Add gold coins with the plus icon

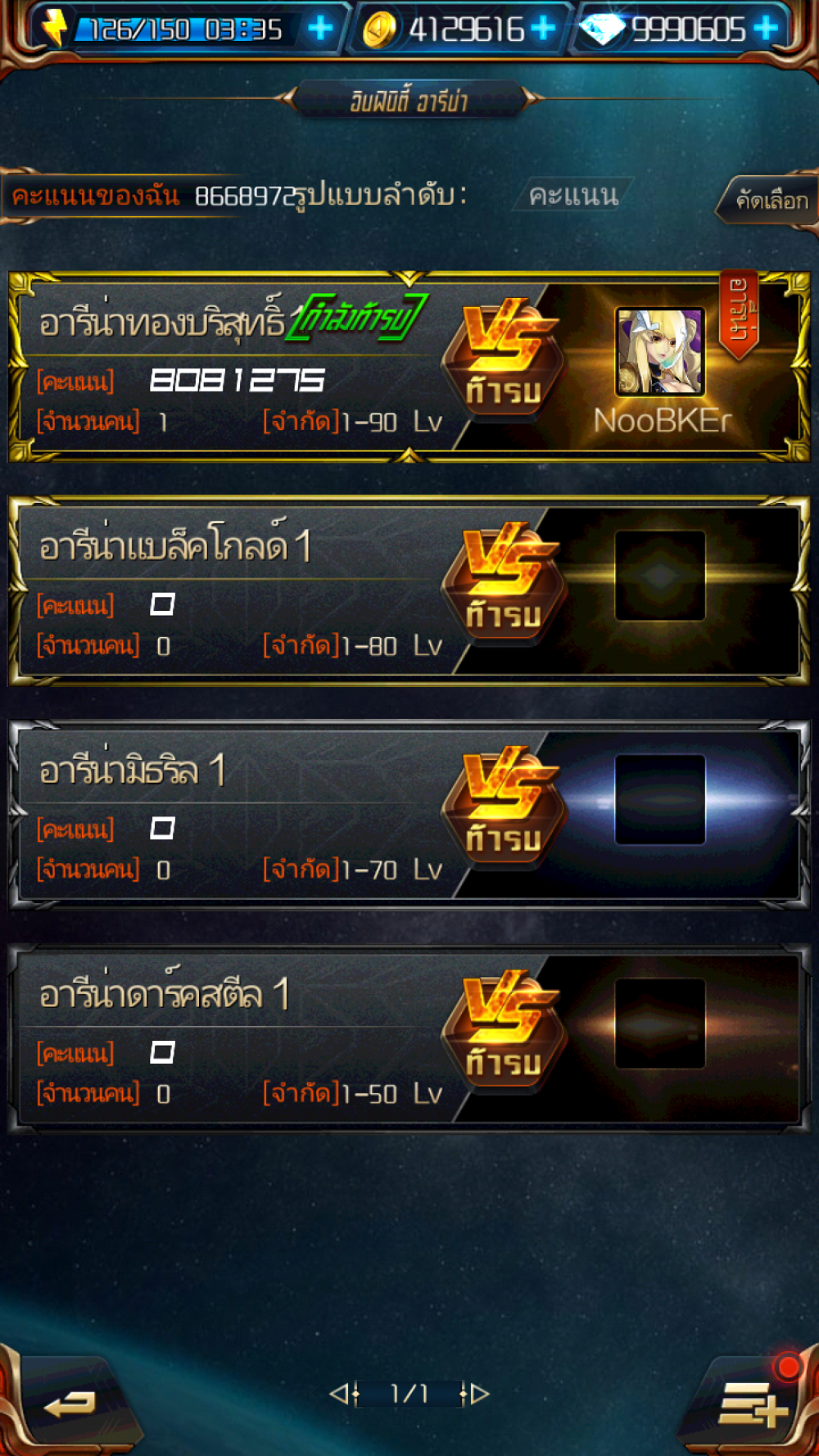(542, 29)
